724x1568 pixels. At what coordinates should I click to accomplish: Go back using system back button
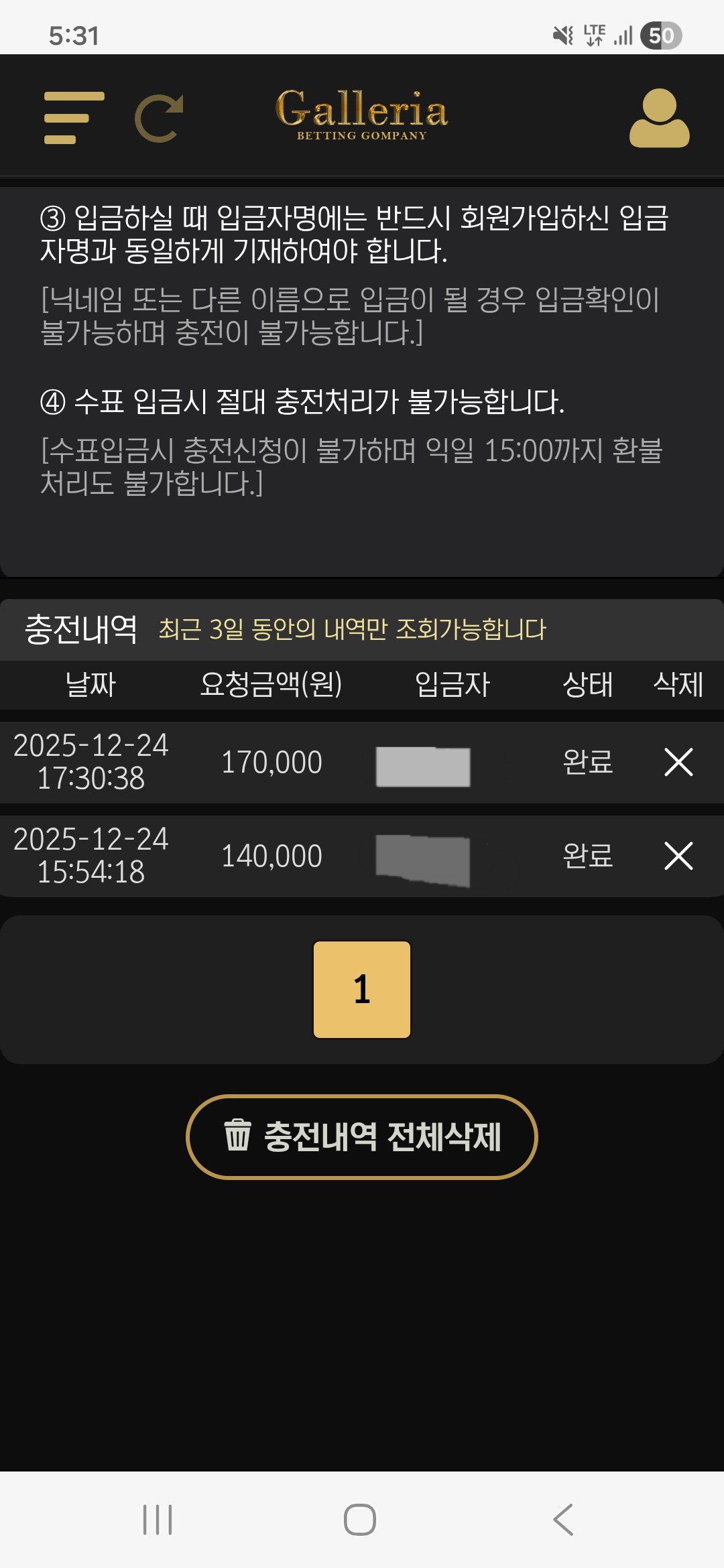[563, 1519]
